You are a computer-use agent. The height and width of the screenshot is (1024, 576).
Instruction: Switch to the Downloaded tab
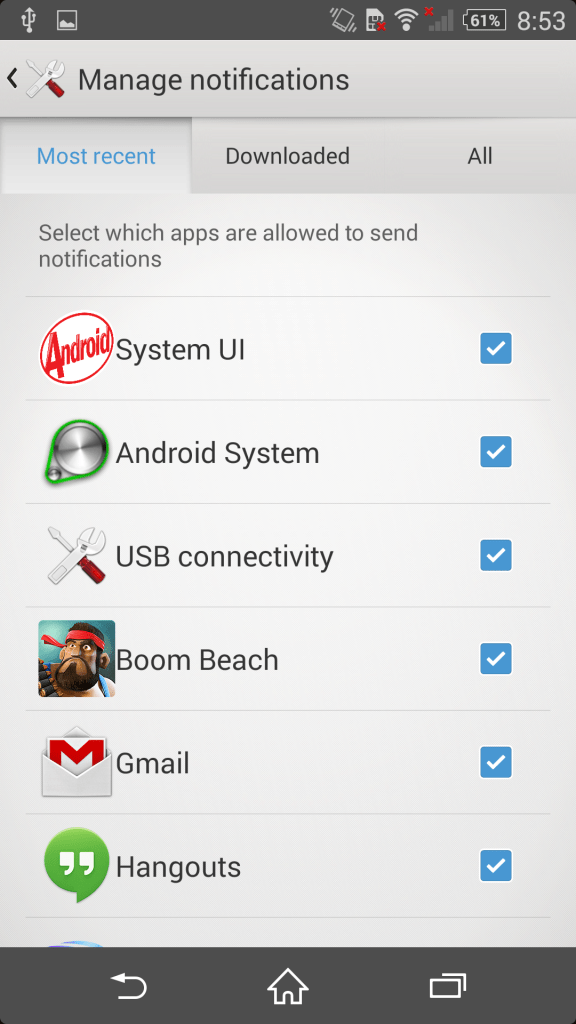287,156
